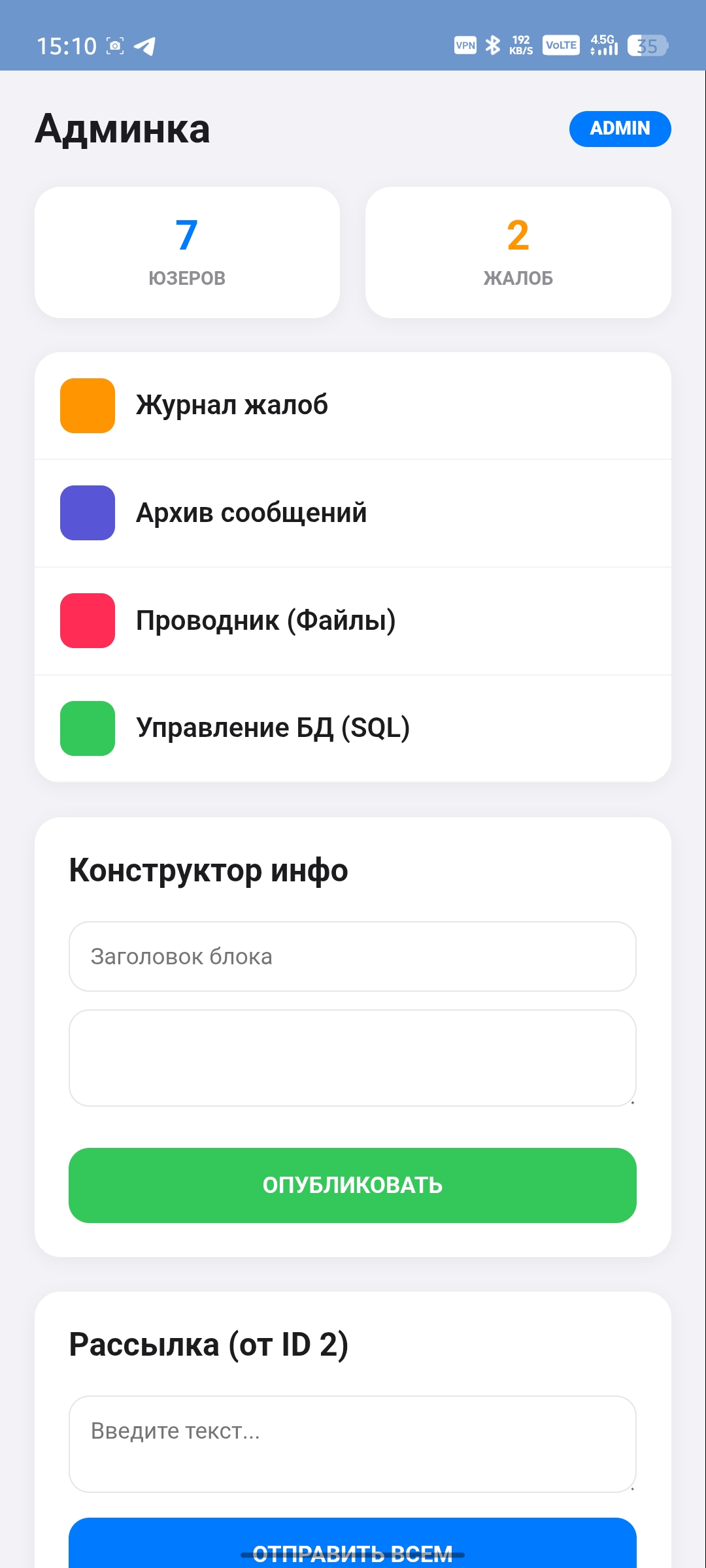Viewport: 706px width, 1568px height.
Task: Open the 2 ЖАЛОБ card
Action: click(518, 252)
